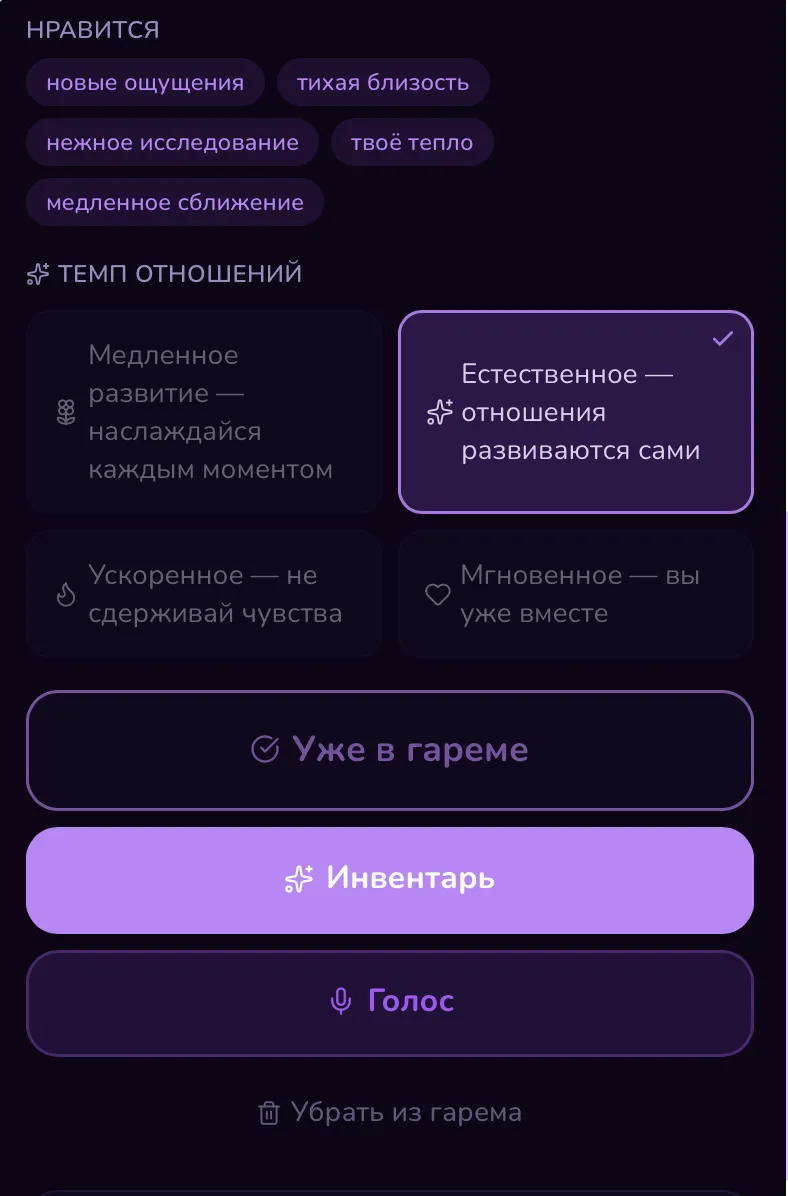Click the seedling icon on Медленное развитие card
The image size is (788, 1196).
(x=64, y=412)
